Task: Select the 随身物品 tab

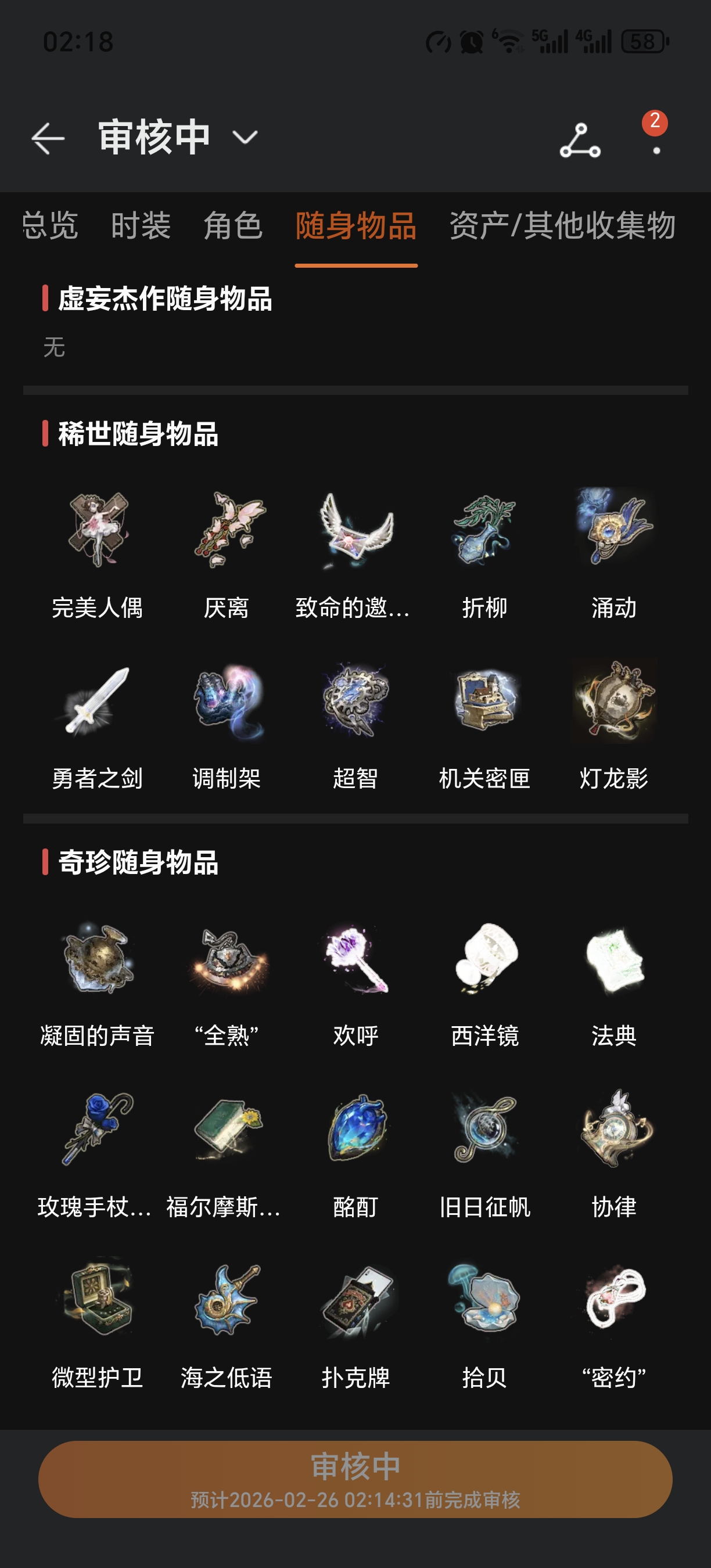Action: coord(356,226)
